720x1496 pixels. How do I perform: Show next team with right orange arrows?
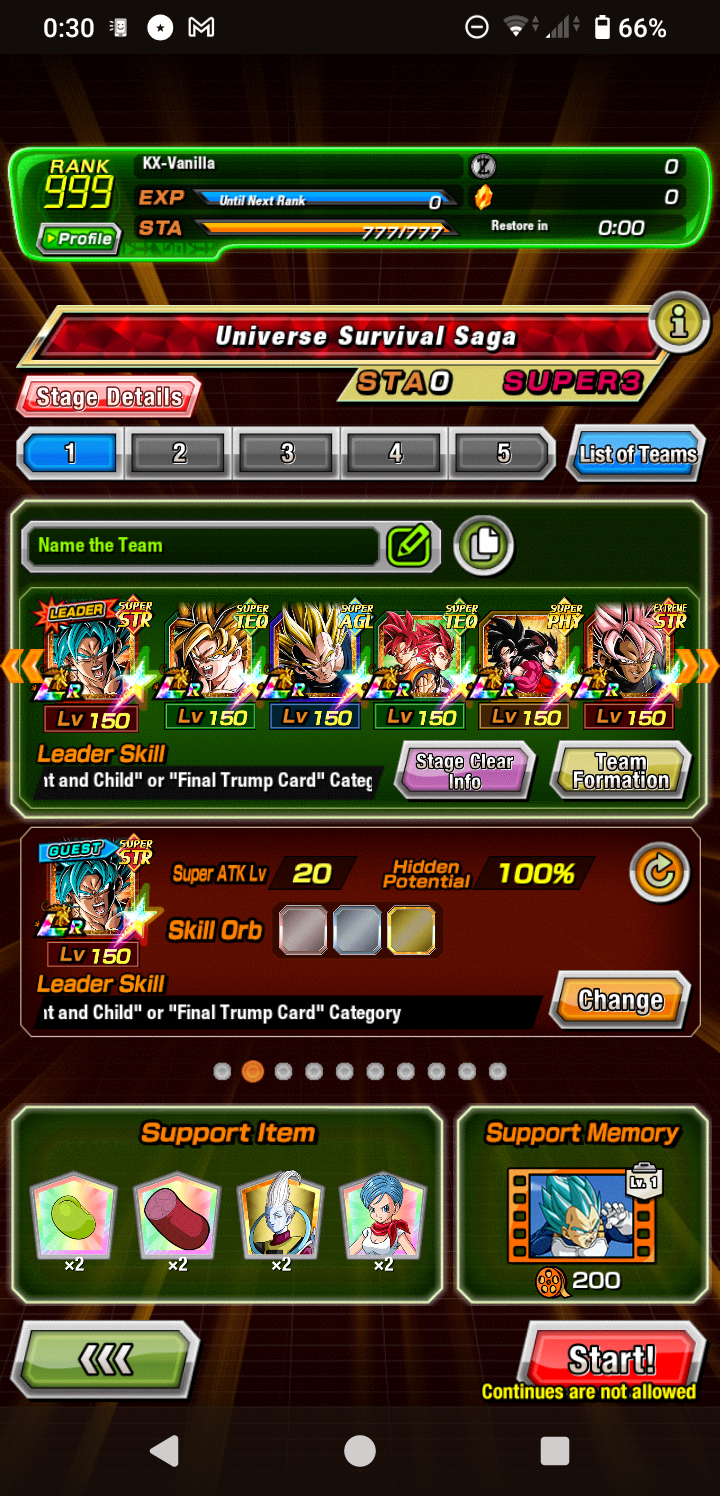tap(698, 666)
